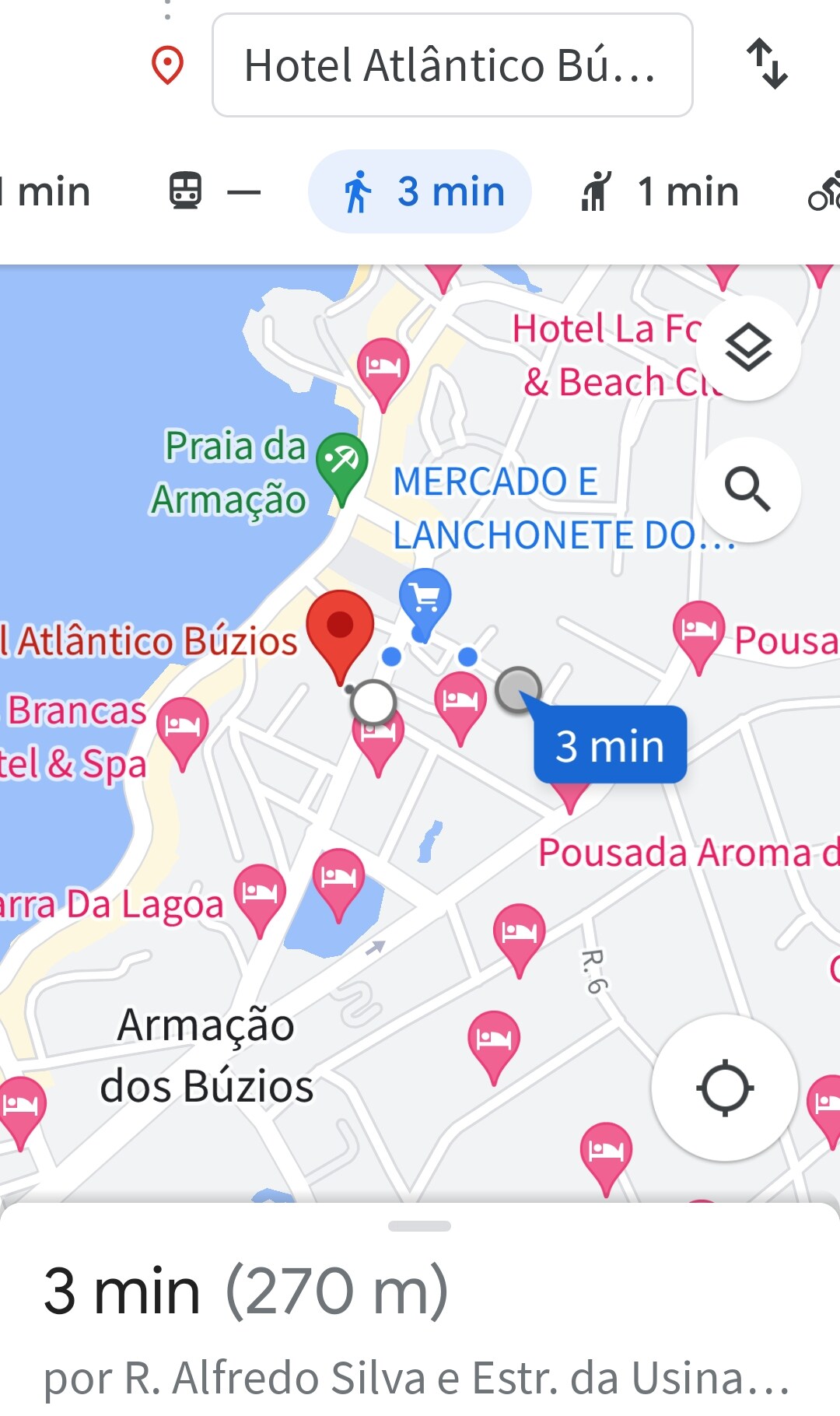
Task: Tap the 3 min route label
Action: click(610, 745)
